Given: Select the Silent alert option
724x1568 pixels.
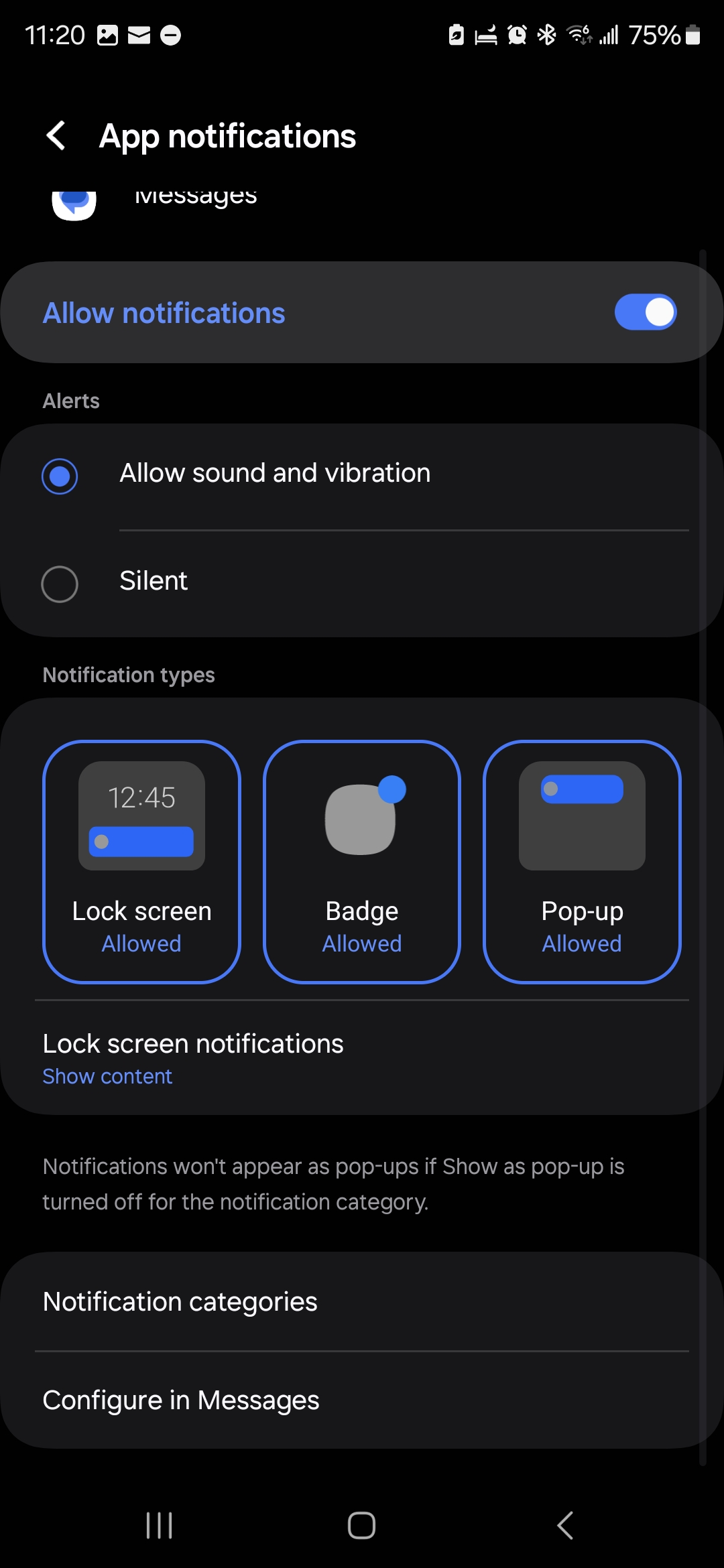Looking at the screenshot, I should coord(153,580).
